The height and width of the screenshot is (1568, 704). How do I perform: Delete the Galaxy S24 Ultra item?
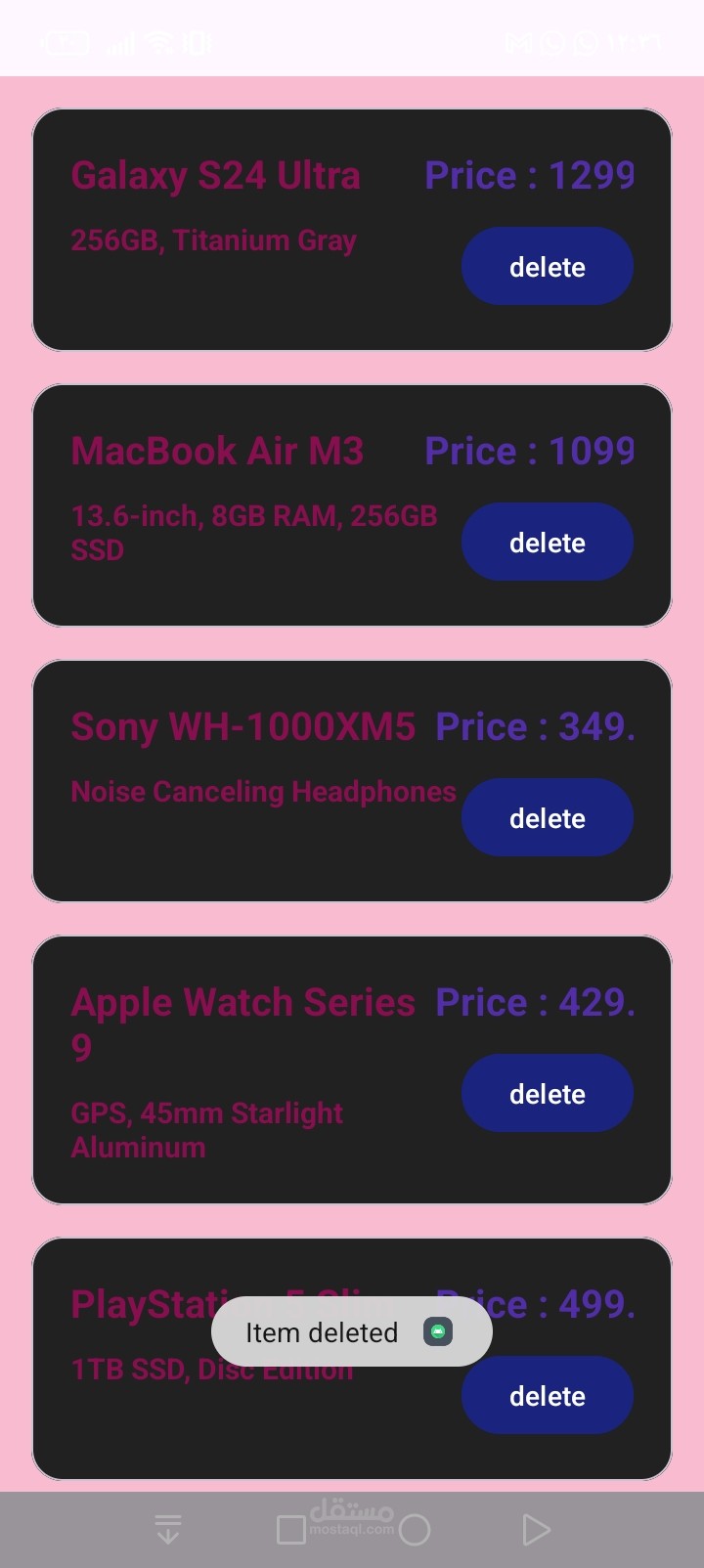547,266
